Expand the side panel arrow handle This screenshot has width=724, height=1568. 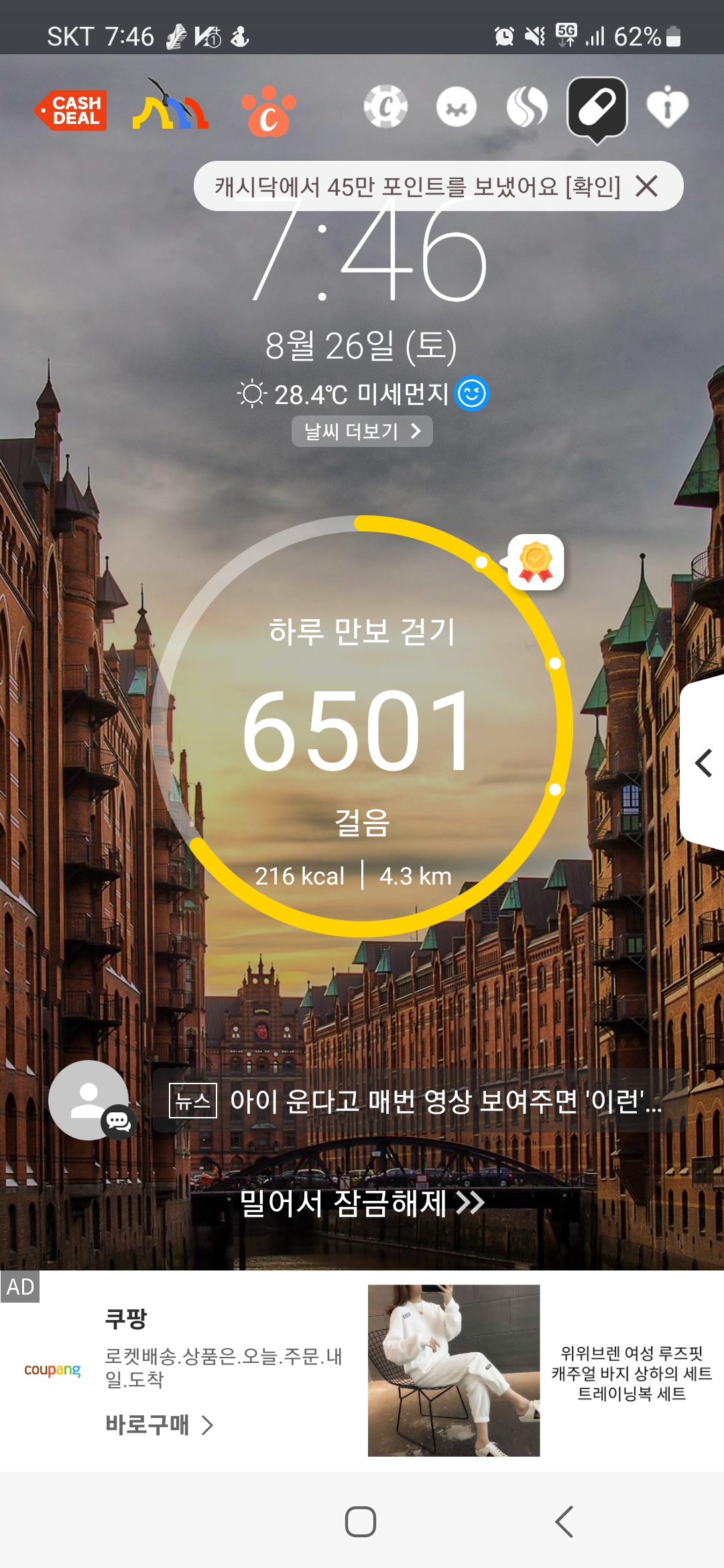pos(703,763)
